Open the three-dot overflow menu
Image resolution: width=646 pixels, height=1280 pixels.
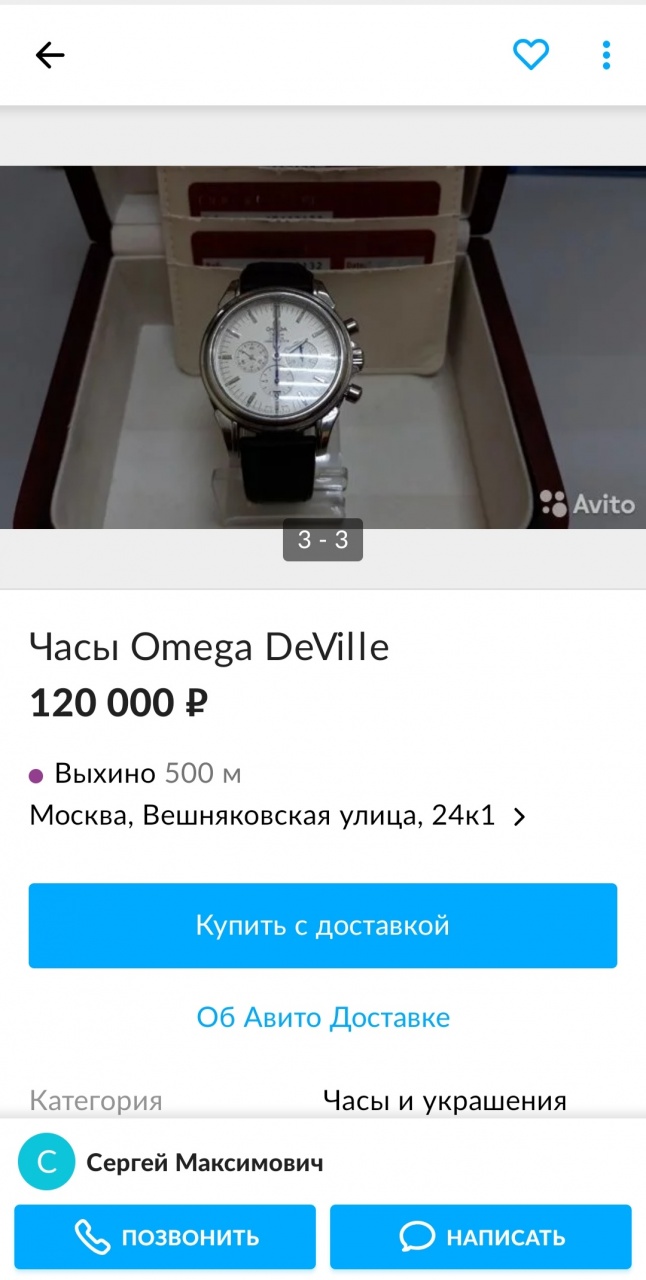click(606, 55)
